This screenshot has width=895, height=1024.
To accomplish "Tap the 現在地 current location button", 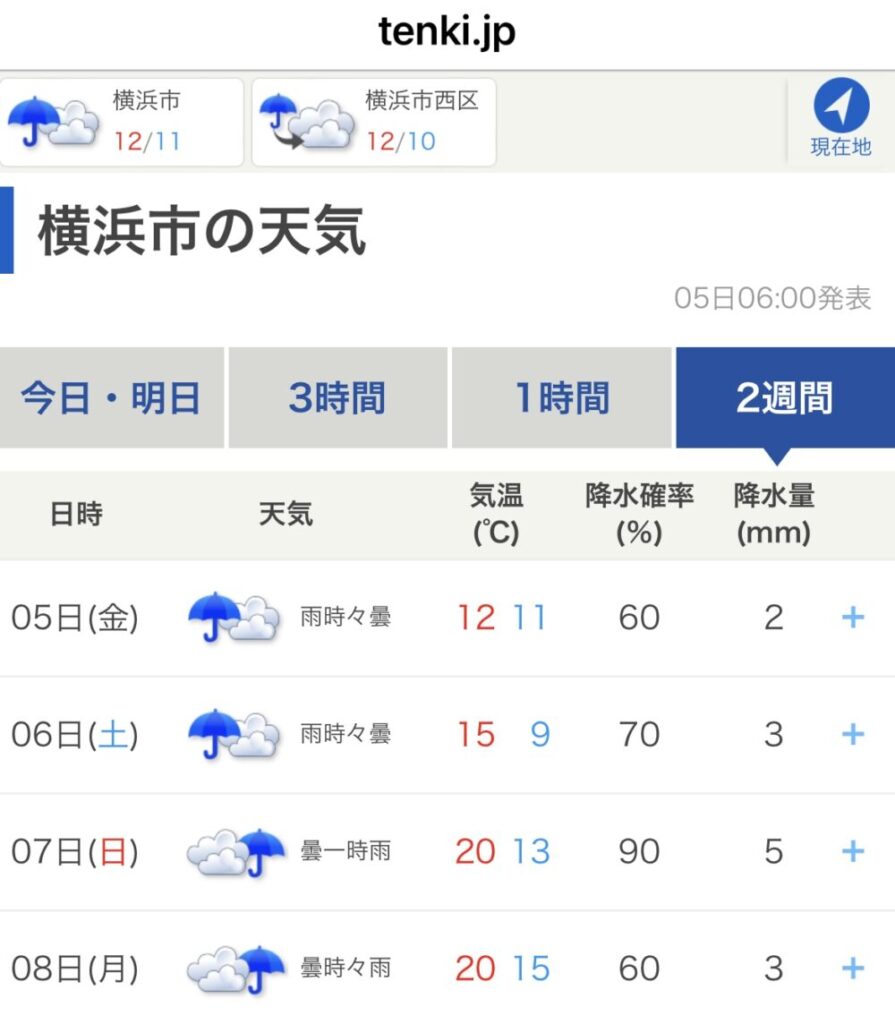I will (840, 120).
